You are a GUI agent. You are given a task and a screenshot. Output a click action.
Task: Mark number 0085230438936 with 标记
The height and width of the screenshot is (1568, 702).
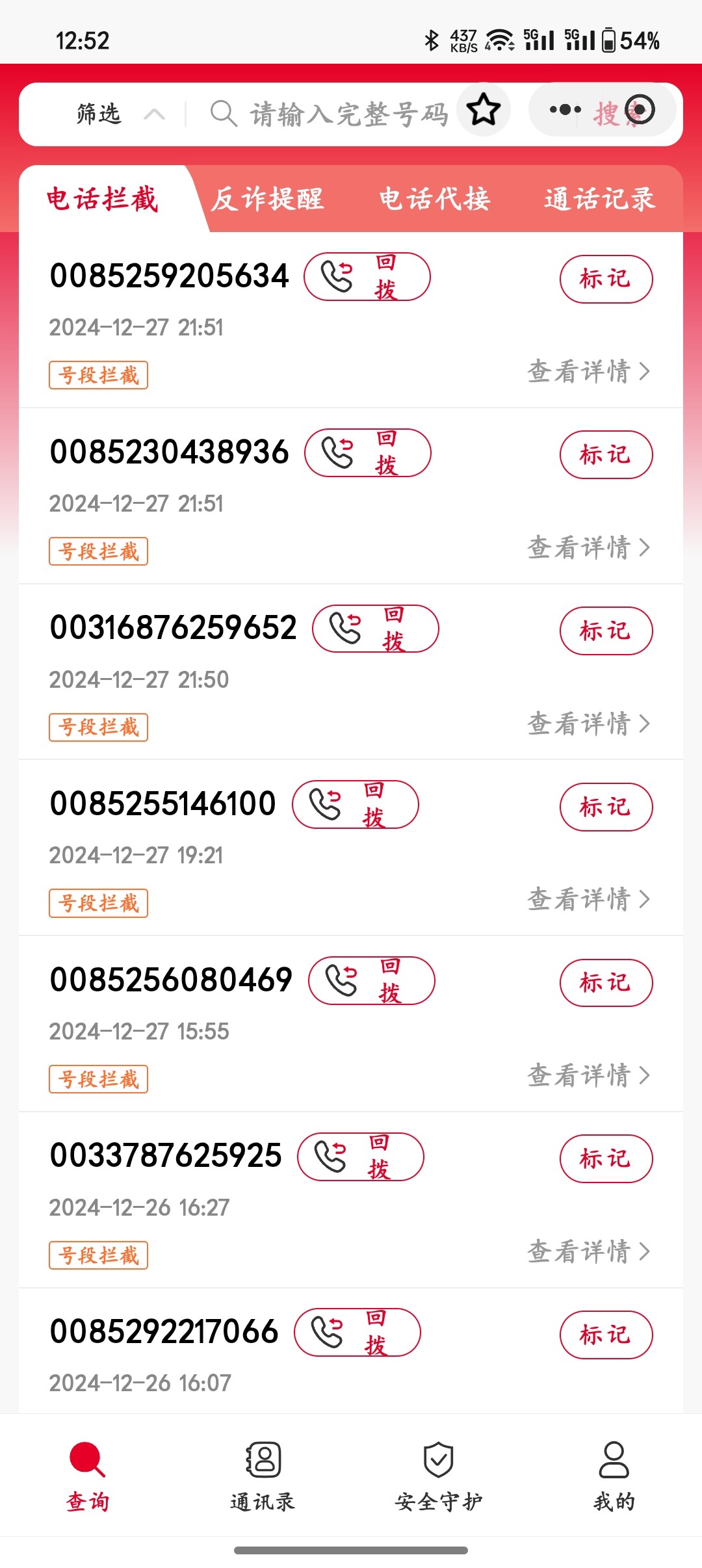pyautogui.click(x=606, y=454)
